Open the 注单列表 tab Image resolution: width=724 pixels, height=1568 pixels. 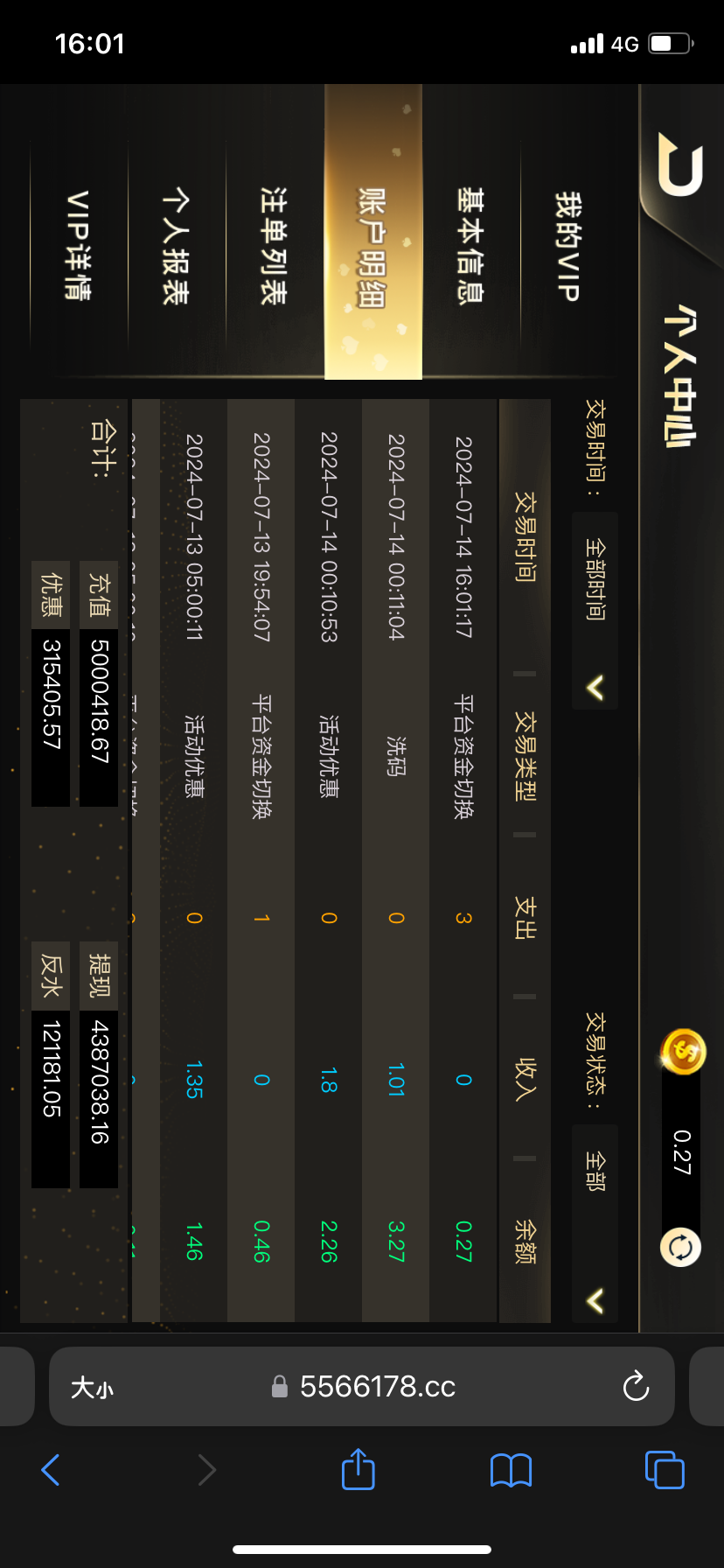point(275,245)
